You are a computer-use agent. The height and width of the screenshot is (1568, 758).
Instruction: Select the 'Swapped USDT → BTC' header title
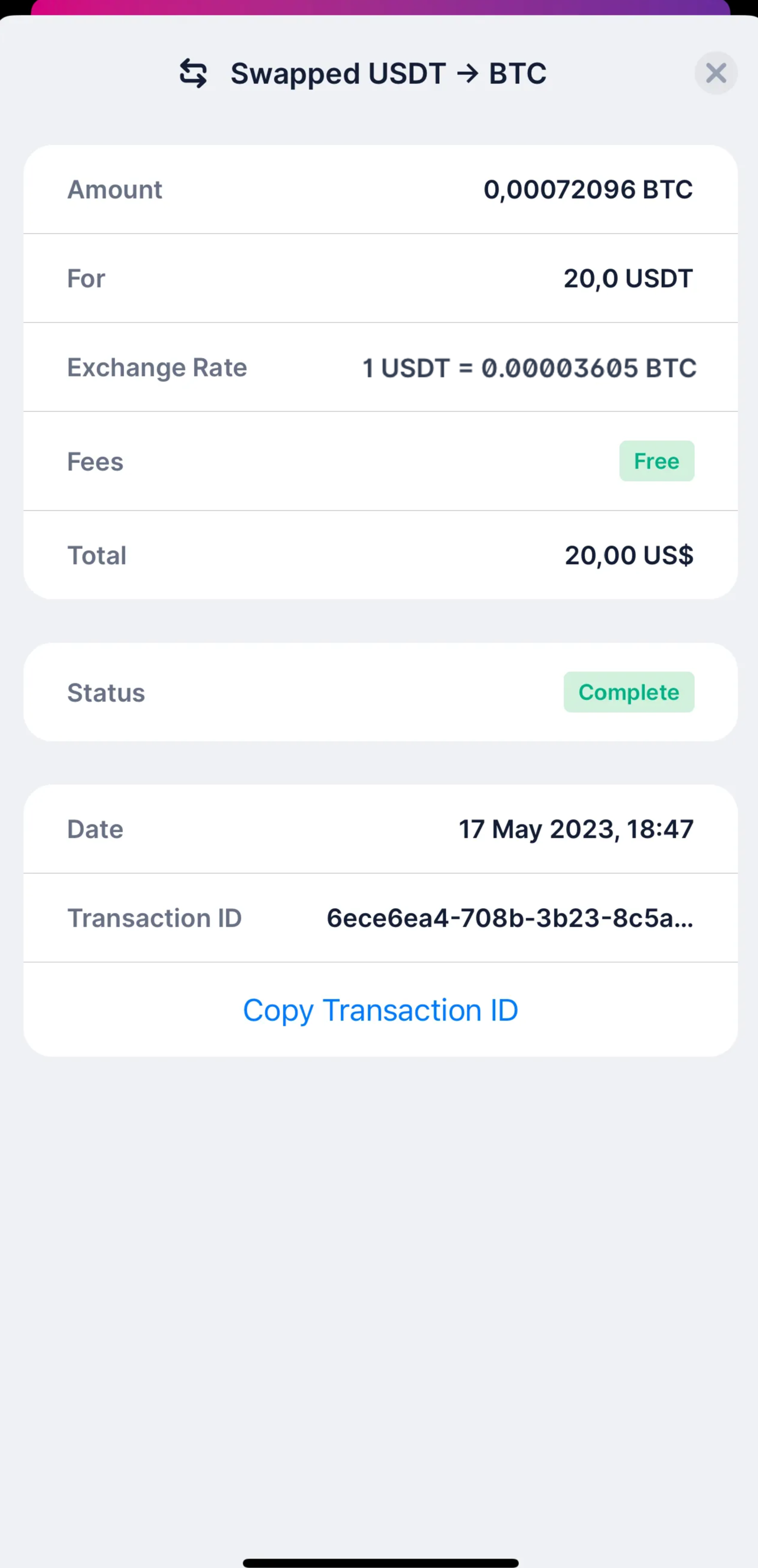(x=388, y=73)
